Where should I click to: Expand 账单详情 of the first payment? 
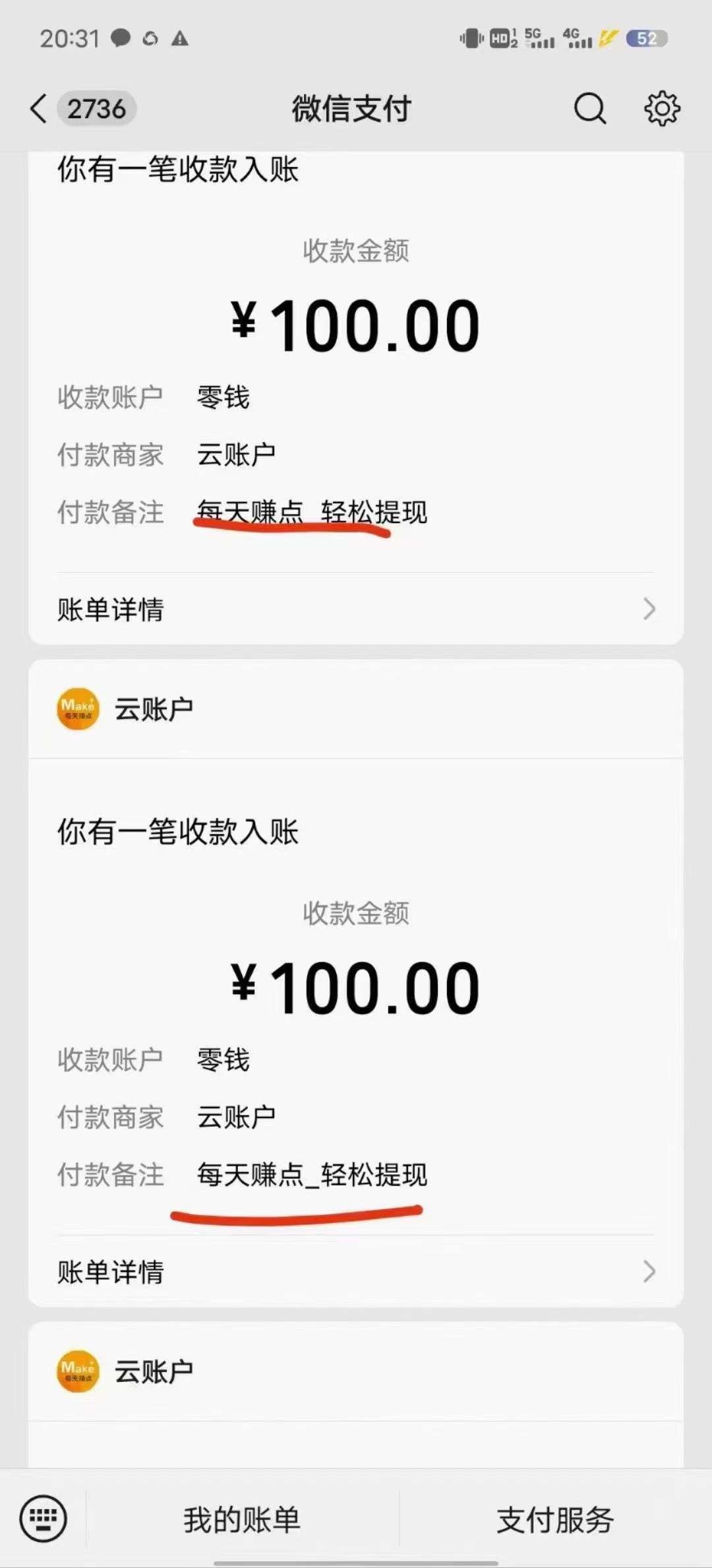click(356, 611)
